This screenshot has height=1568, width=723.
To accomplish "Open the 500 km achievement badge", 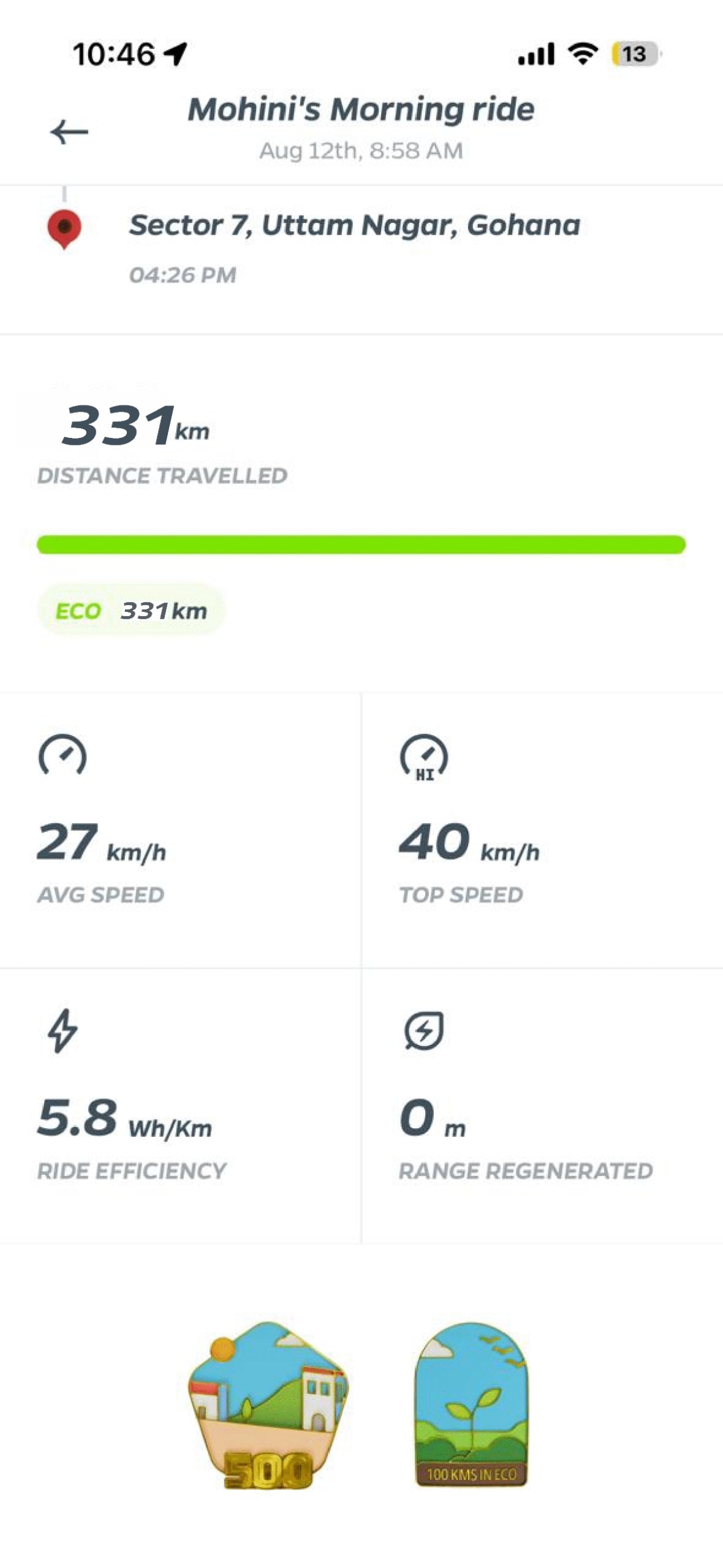I will click(268, 1405).
